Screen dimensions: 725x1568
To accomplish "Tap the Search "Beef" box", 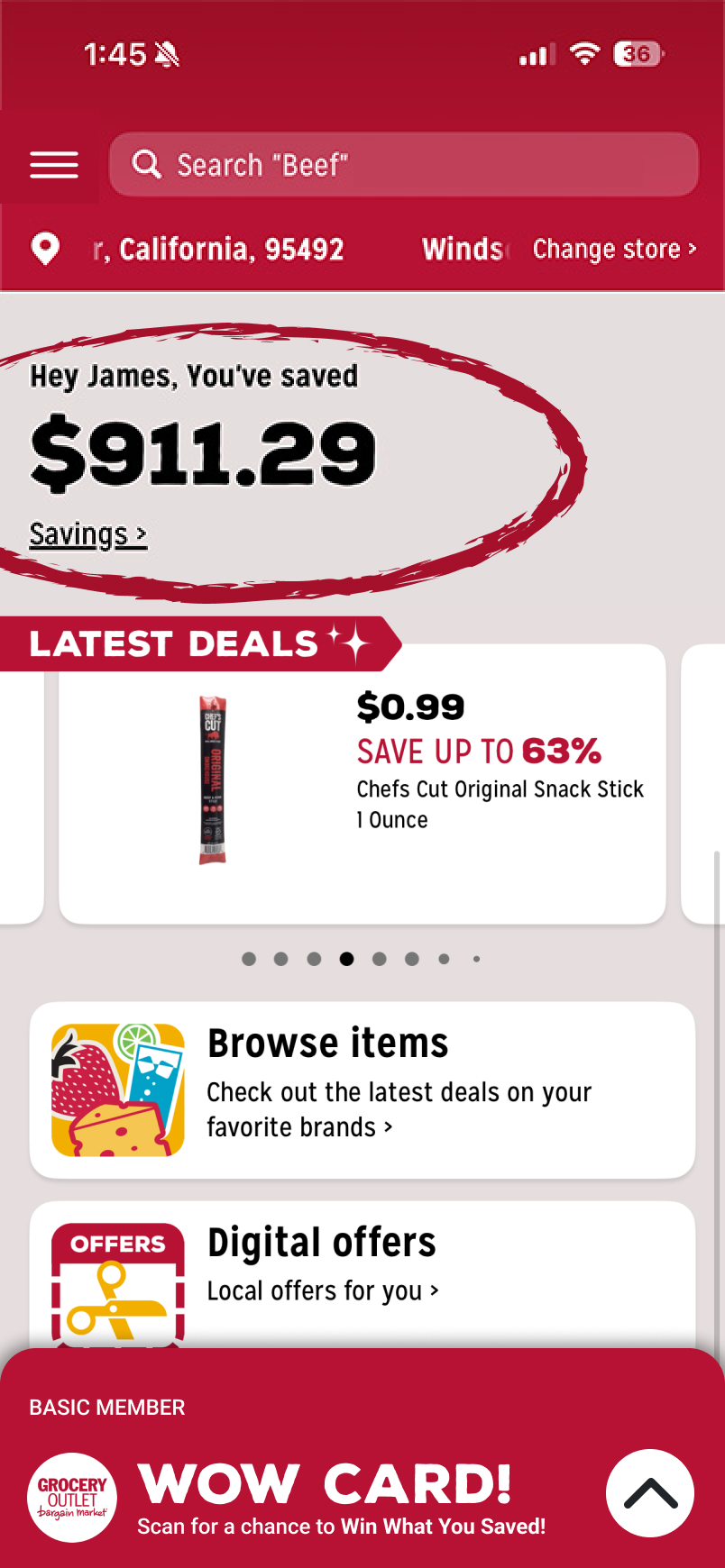I will coord(403,165).
